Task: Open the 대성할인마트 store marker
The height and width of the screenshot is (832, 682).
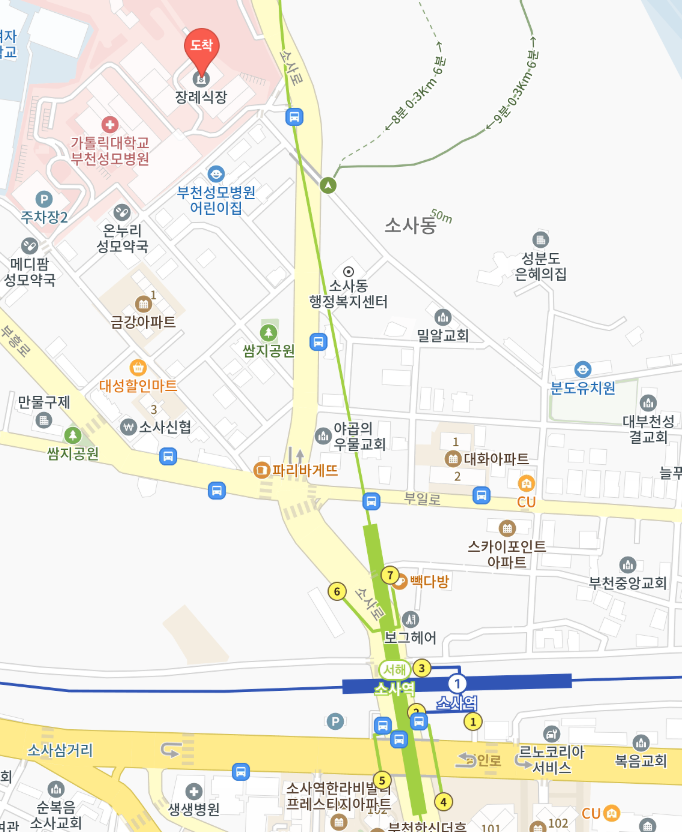Action: tap(138, 366)
